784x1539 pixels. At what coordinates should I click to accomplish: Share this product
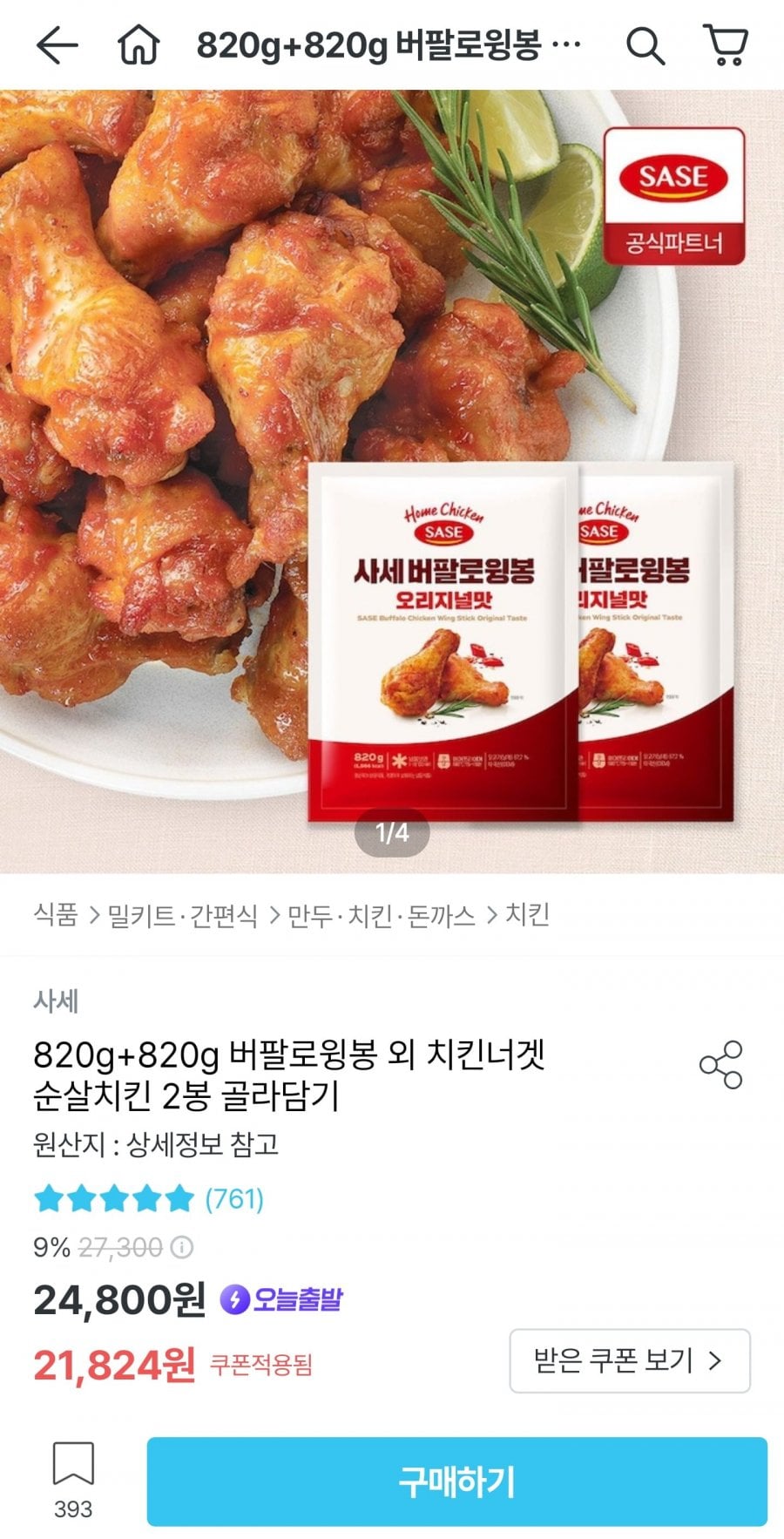[x=721, y=1064]
